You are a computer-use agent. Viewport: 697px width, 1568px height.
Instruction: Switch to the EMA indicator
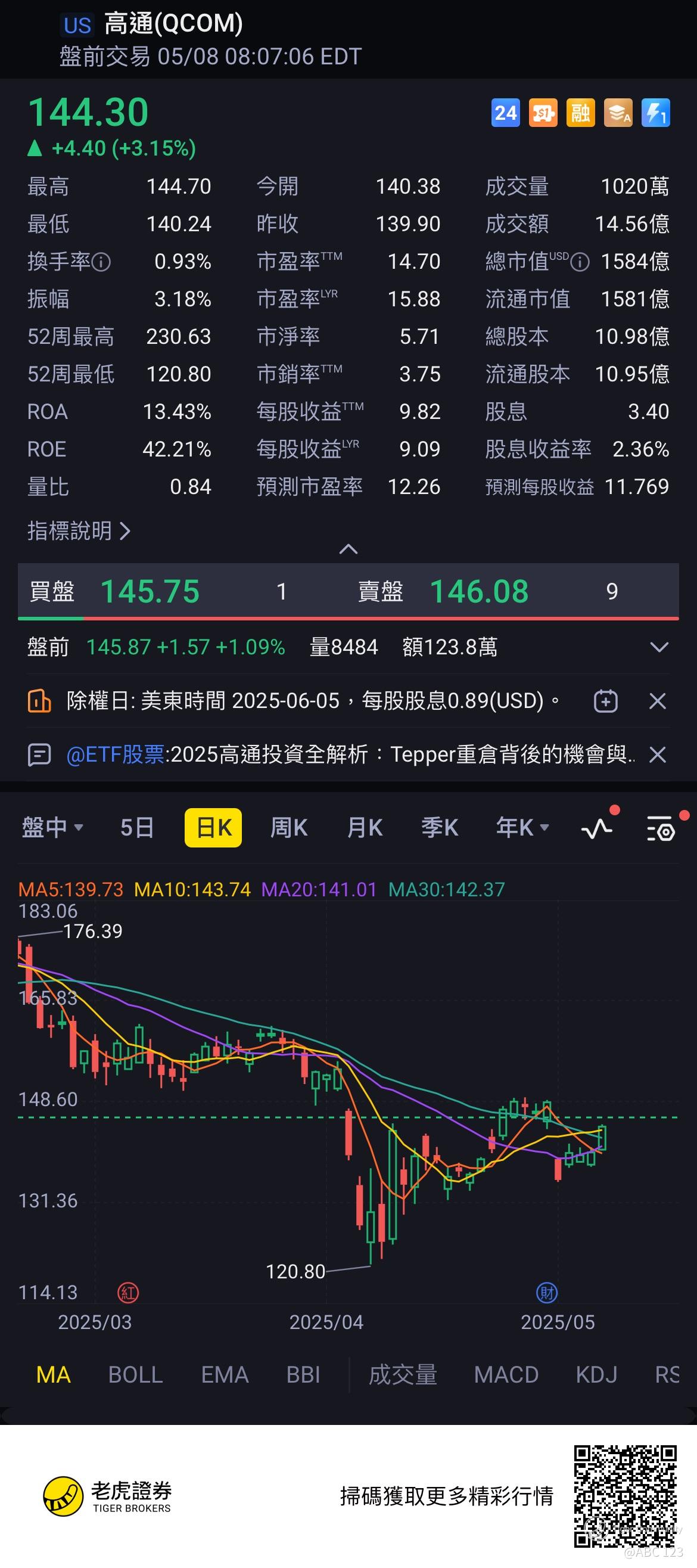click(x=225, y=1374)
